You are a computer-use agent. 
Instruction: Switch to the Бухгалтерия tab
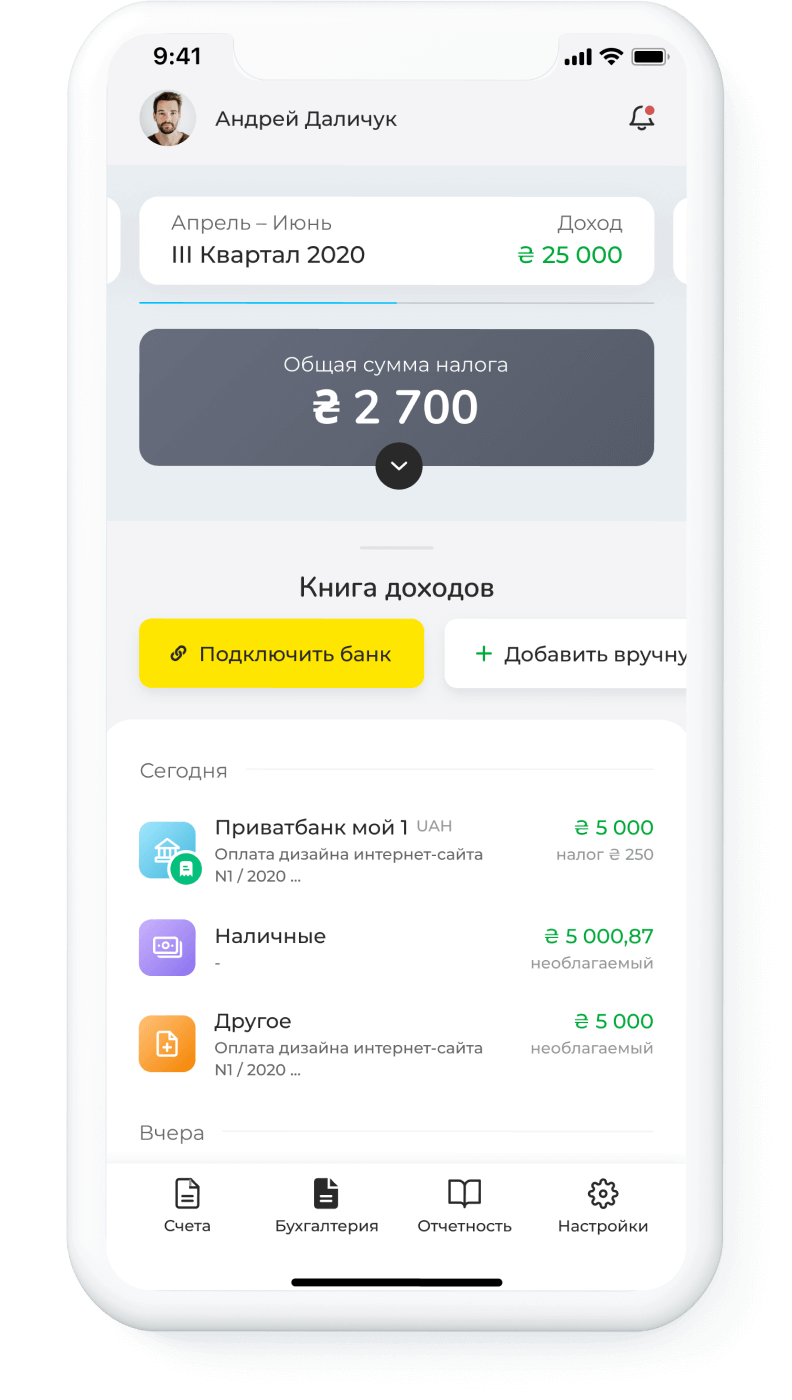tap(326, 1206)
